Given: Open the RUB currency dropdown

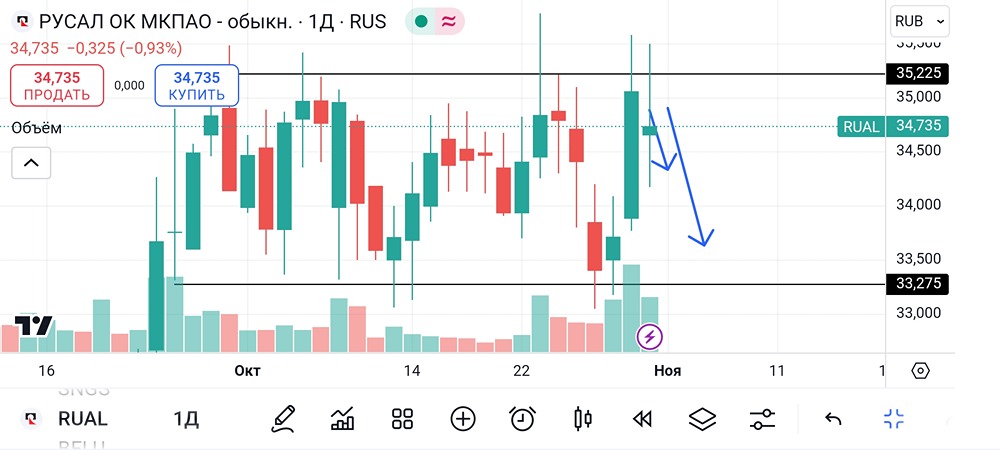Looking at the screenshot, I should (921, 21).
